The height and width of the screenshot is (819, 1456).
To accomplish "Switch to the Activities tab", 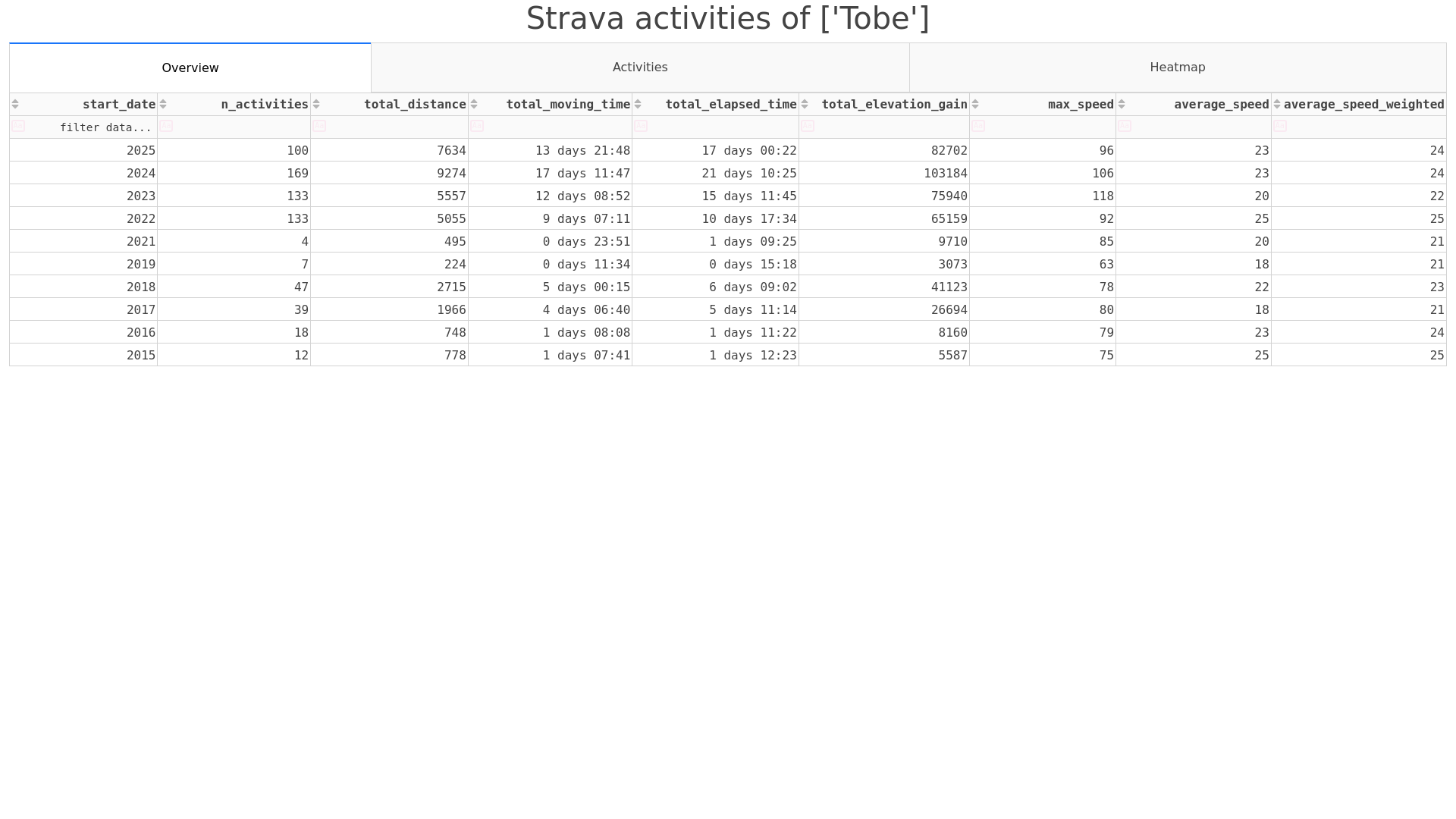I will pos(639,67).
